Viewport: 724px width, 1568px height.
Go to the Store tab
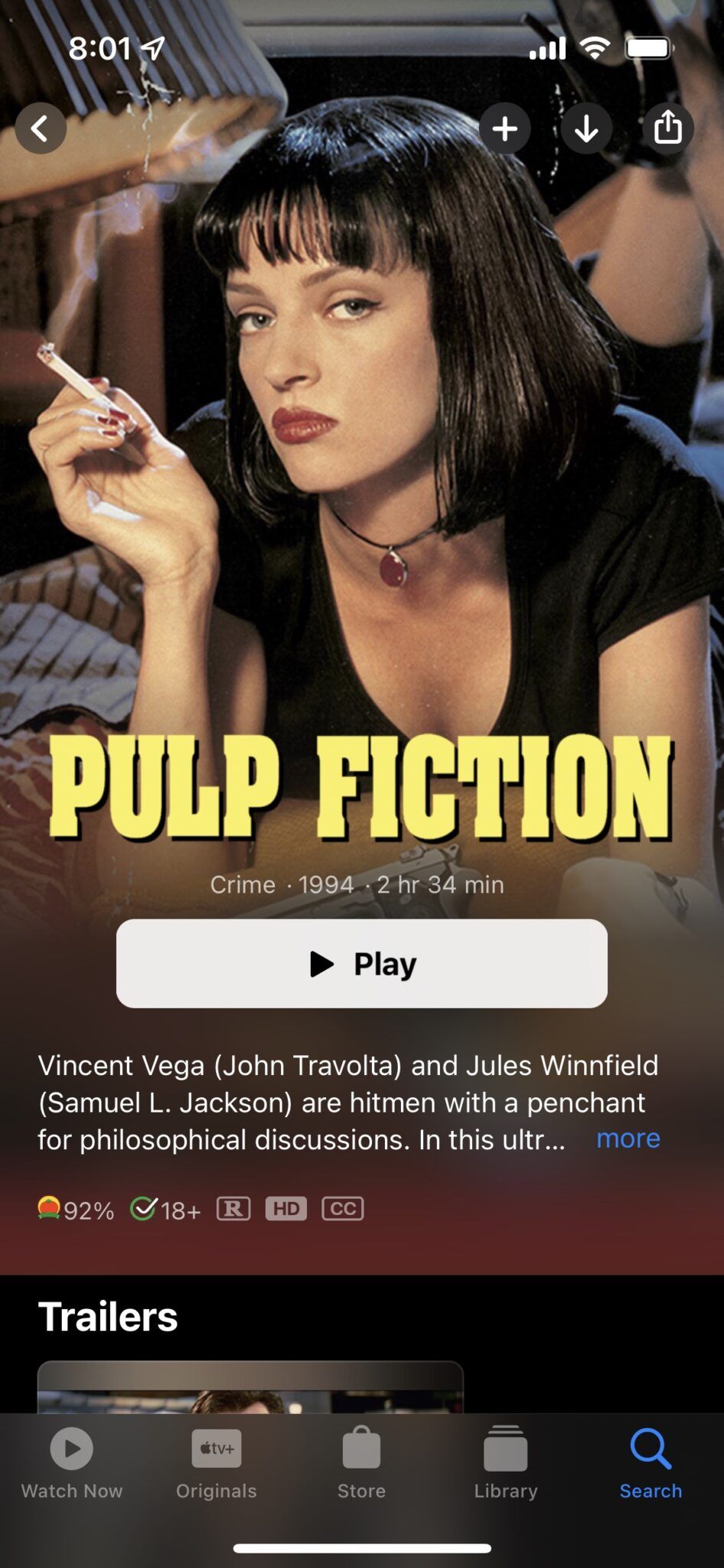coord(361,1463)
